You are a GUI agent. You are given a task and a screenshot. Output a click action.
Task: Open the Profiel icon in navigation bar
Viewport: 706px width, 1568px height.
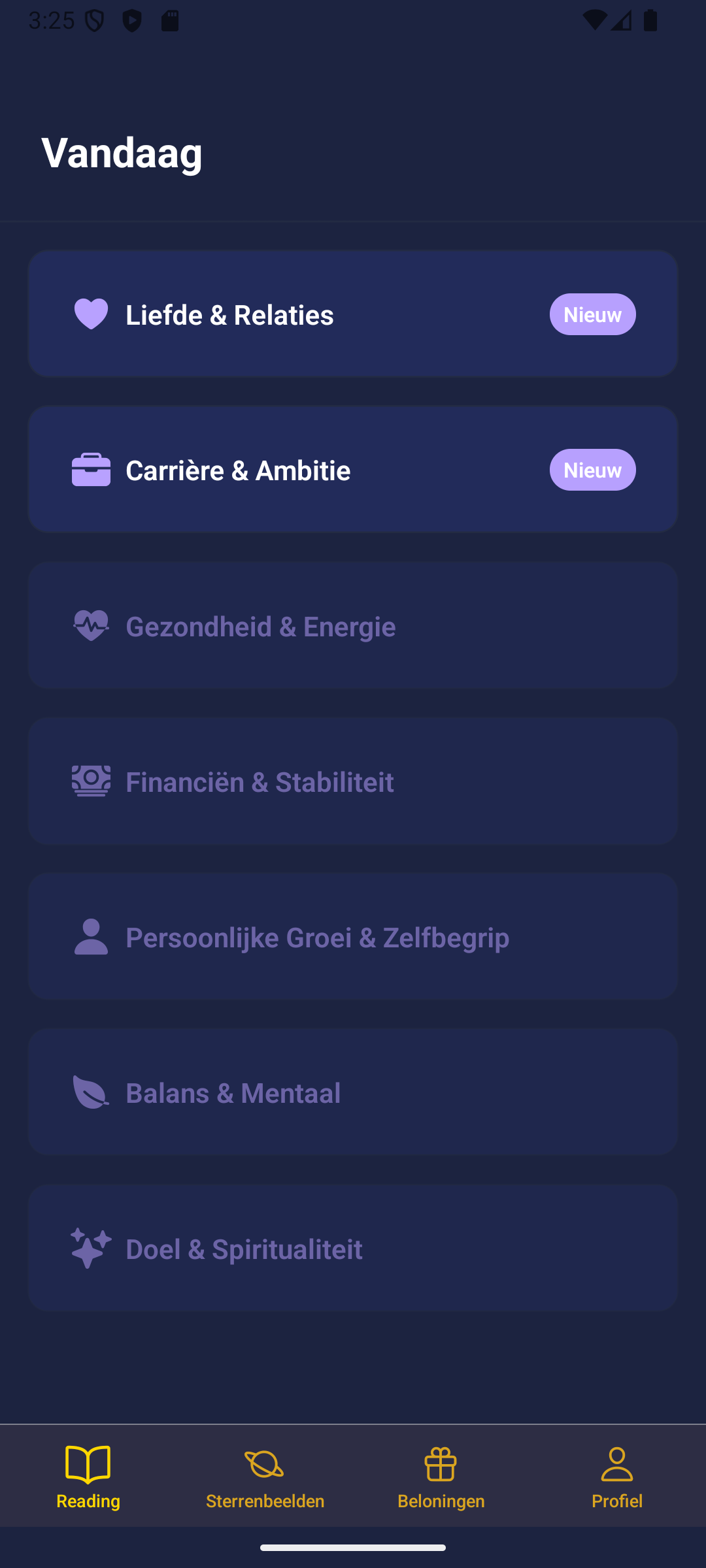pos(616,1463)
